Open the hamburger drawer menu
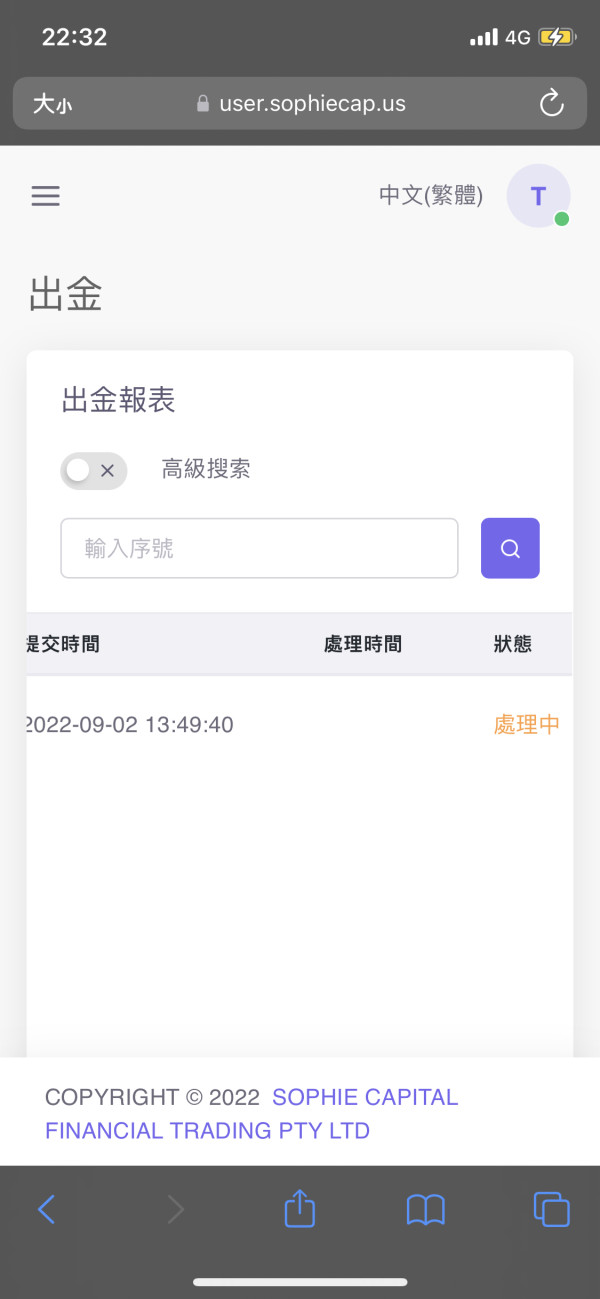The width and height of the screenshot is (600, 1299). [x=46, y=196]
